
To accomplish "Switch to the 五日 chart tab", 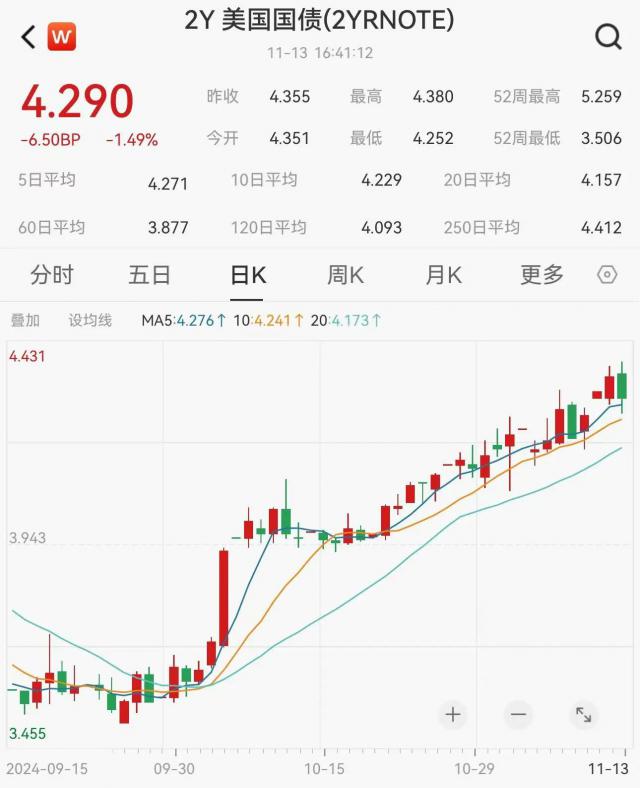I will click(149, 275).
